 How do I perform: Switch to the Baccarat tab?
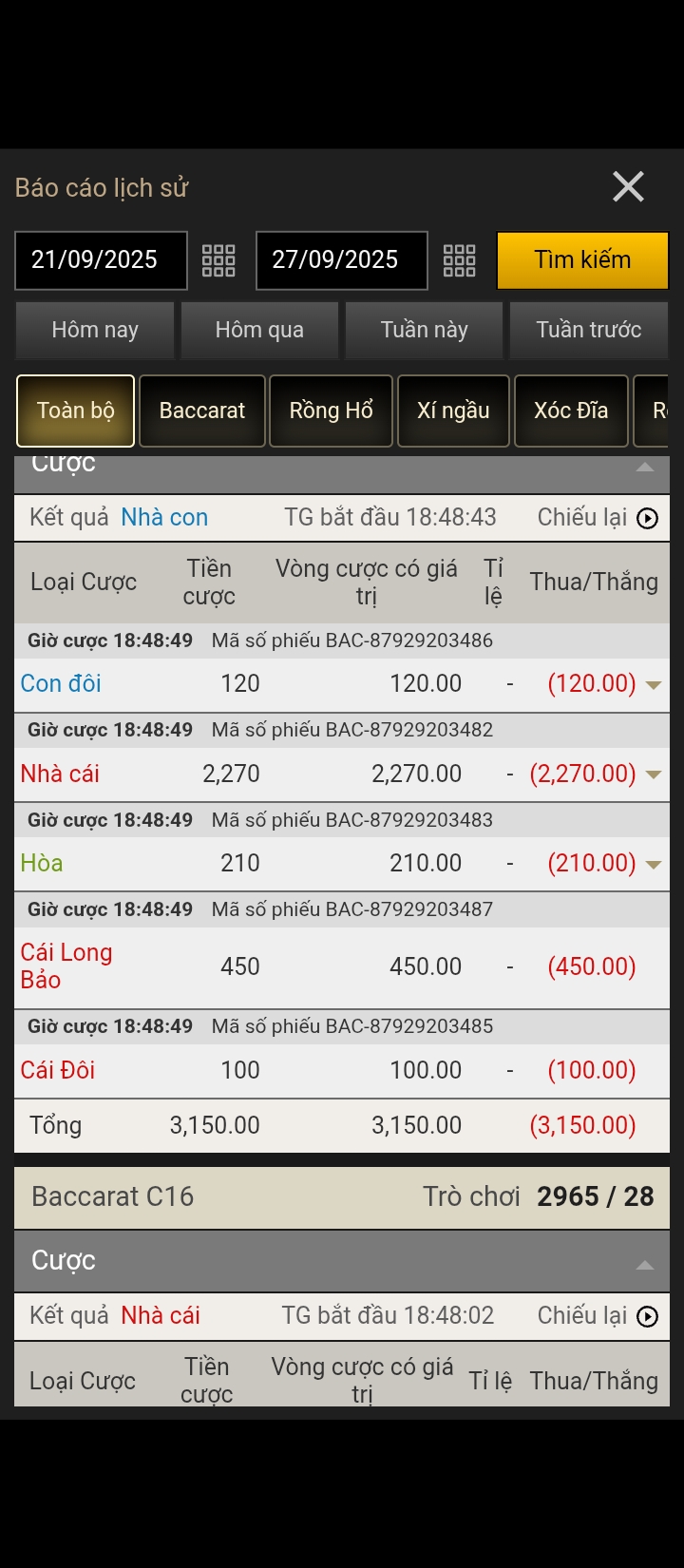pyautogui.click(x=202, y=411)
